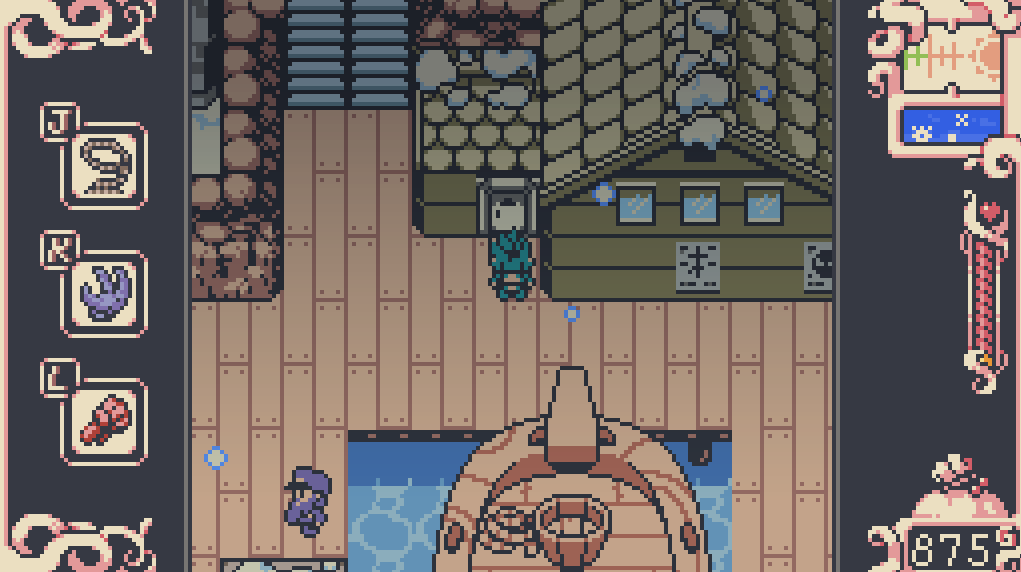Screen dimensions: 1021x572
Task: Use the purple claw item in slot K
Action: (x=105, y=292)
